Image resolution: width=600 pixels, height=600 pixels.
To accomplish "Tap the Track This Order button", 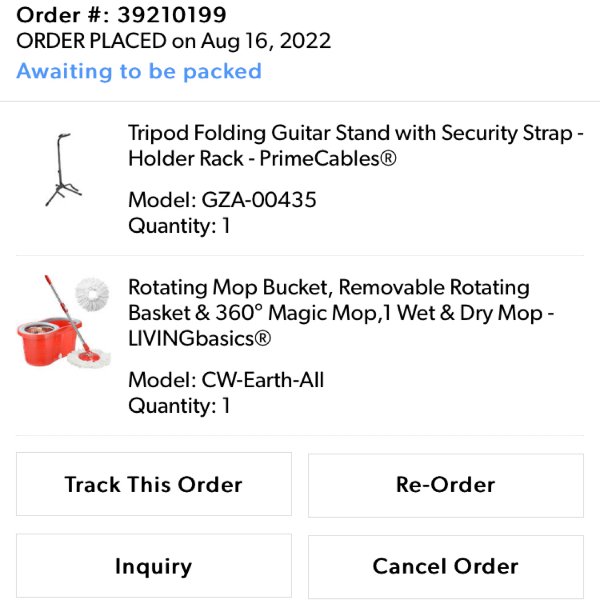I will [154, 485].
